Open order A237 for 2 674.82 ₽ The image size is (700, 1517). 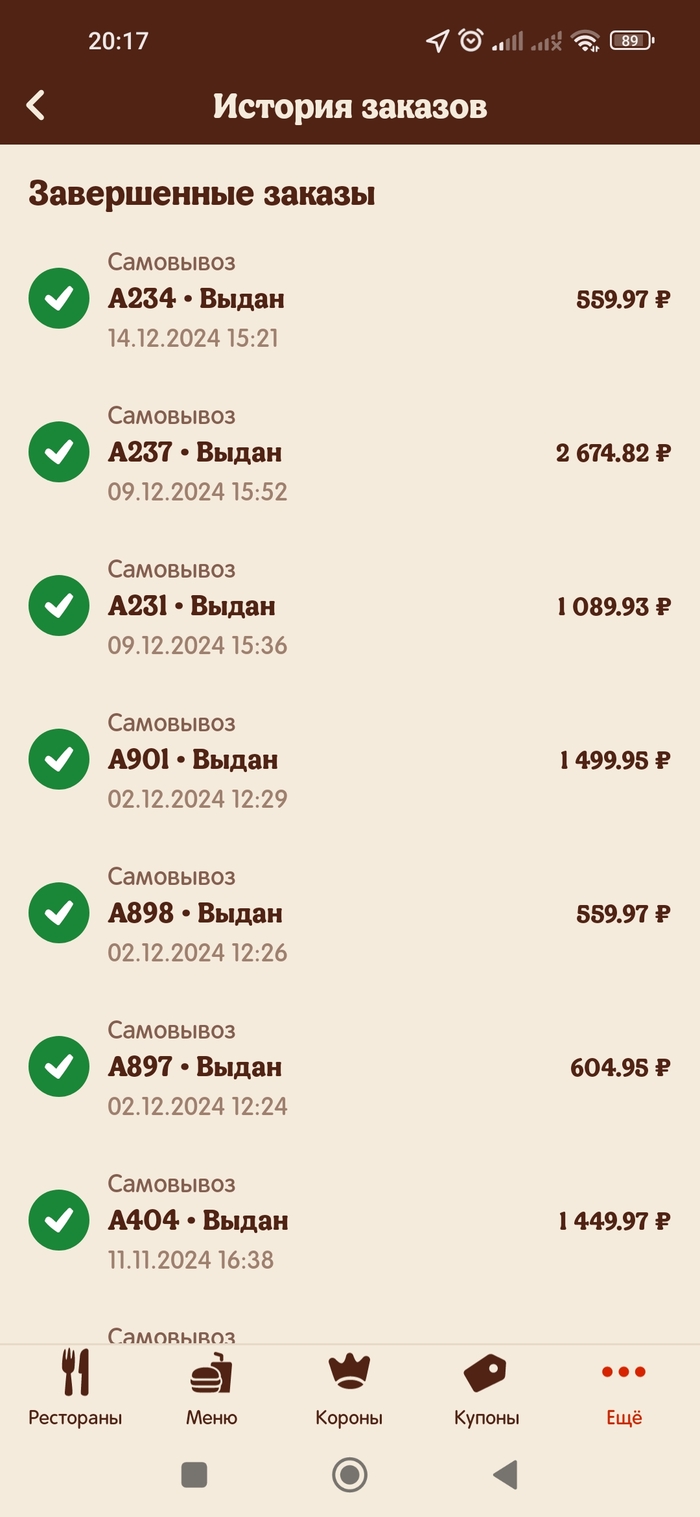(x=349, y=453)
